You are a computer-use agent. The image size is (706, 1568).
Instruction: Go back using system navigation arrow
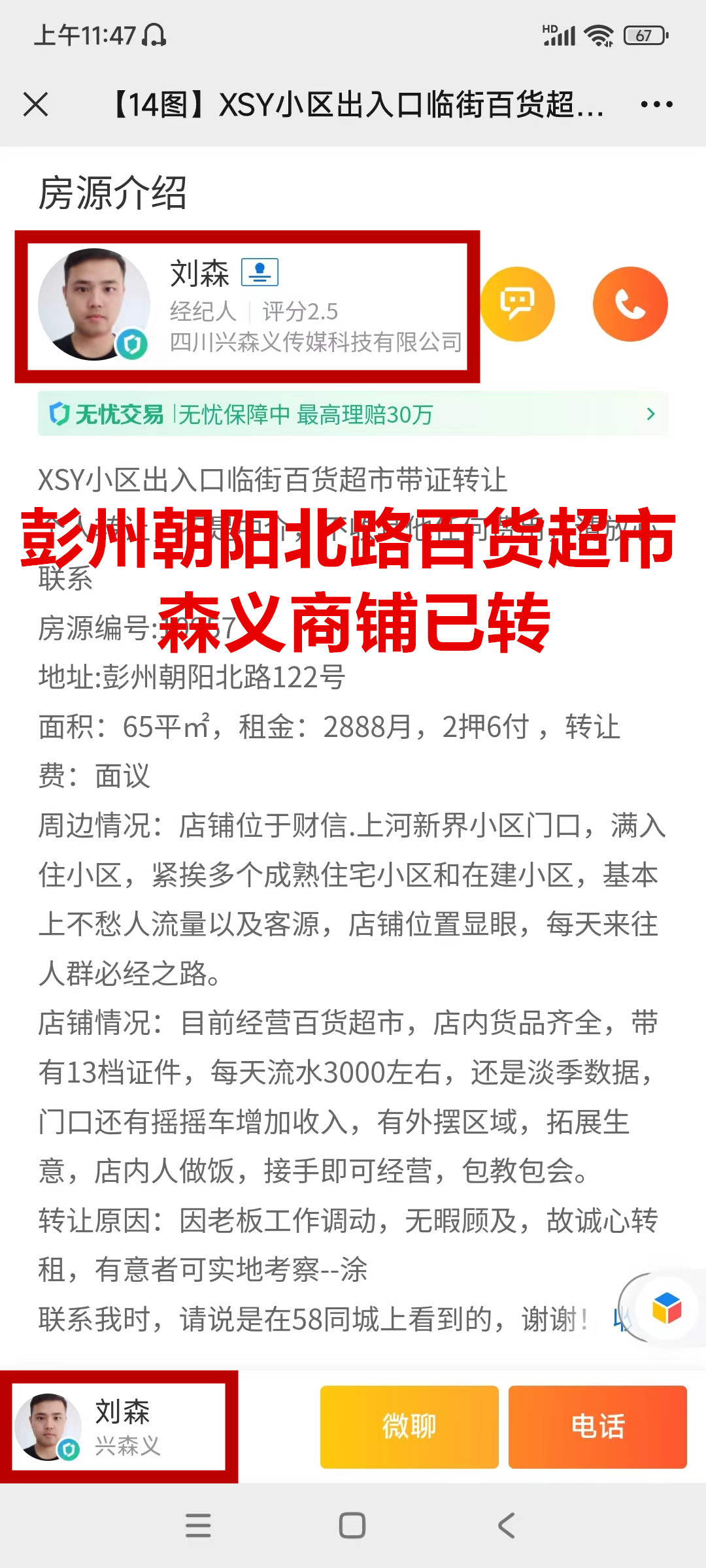tap(507, 1526)
